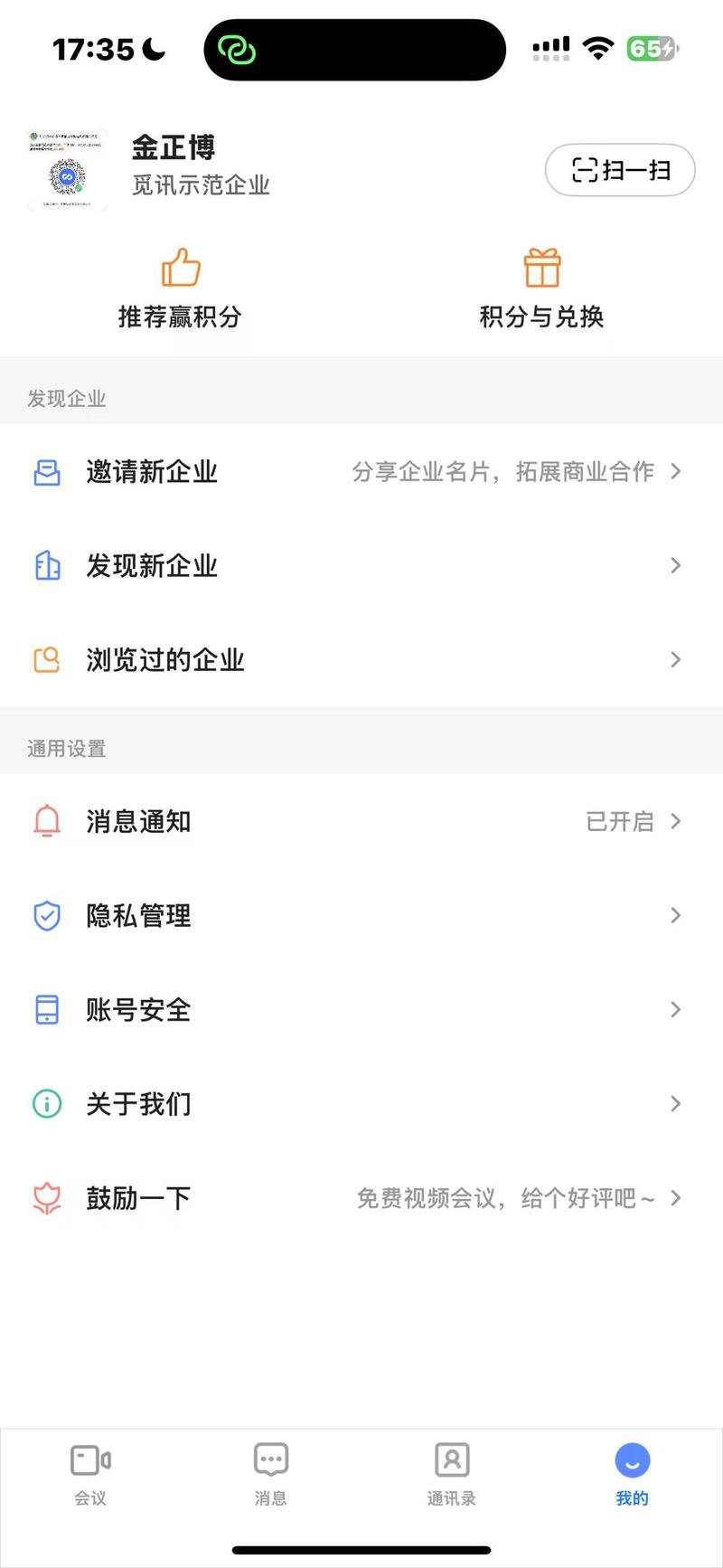This screenshot has height=1568, width=723.
Task: Switch to the 消息 tab
Action: coord(271,1474)
